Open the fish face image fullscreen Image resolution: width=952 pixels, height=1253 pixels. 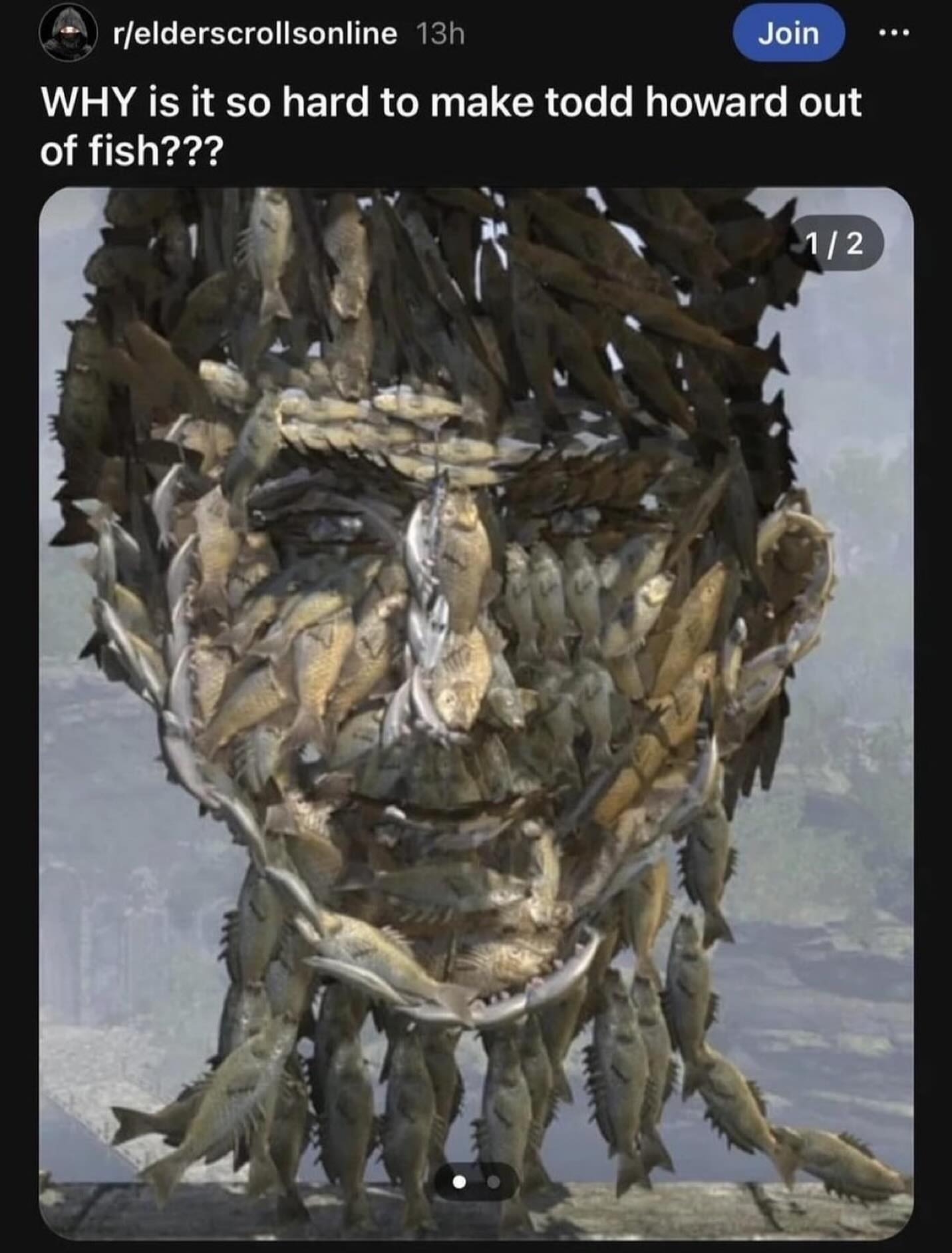476,665
